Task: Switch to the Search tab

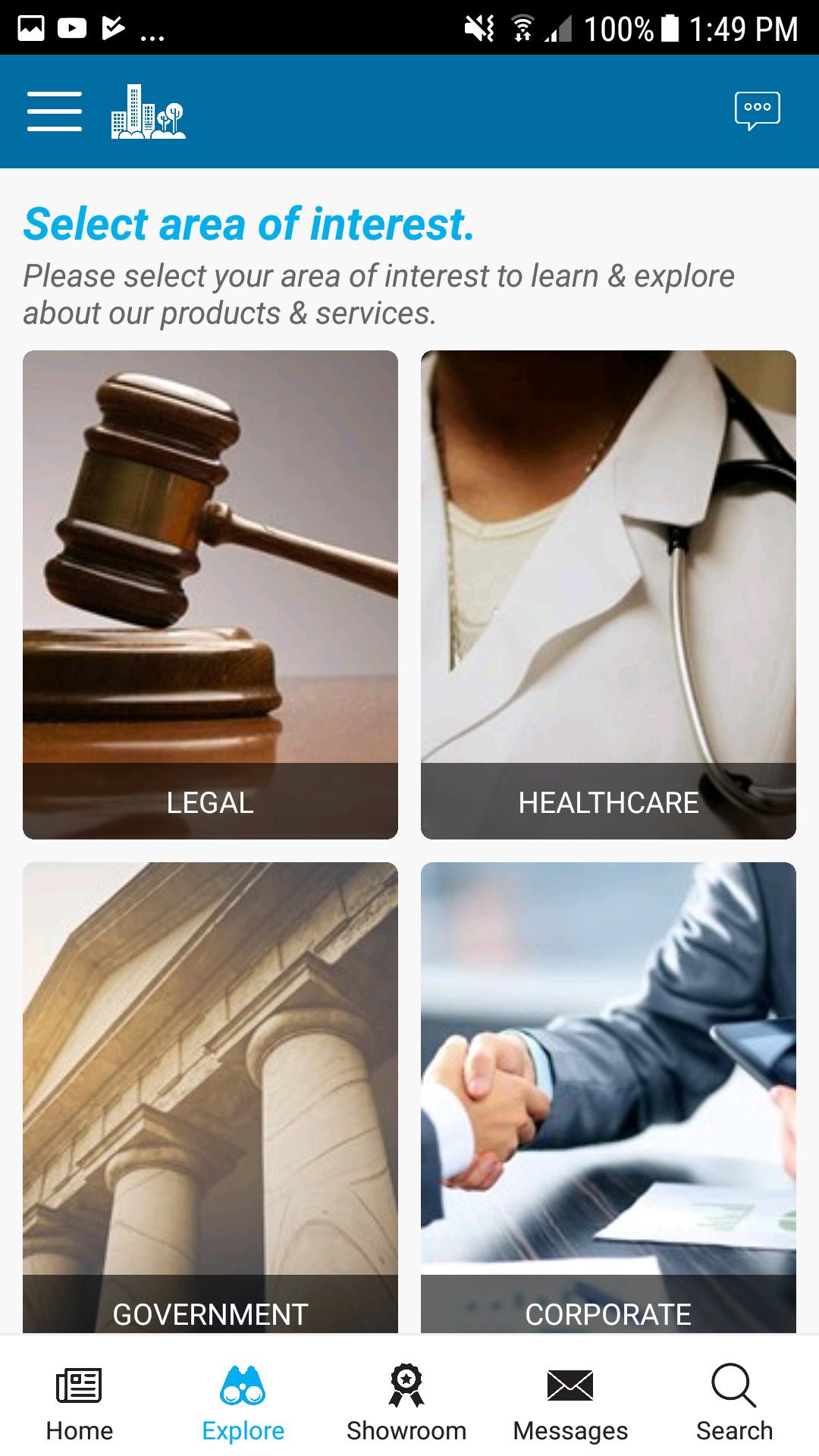Action: pyautogui.click(x=734, y=1403)
